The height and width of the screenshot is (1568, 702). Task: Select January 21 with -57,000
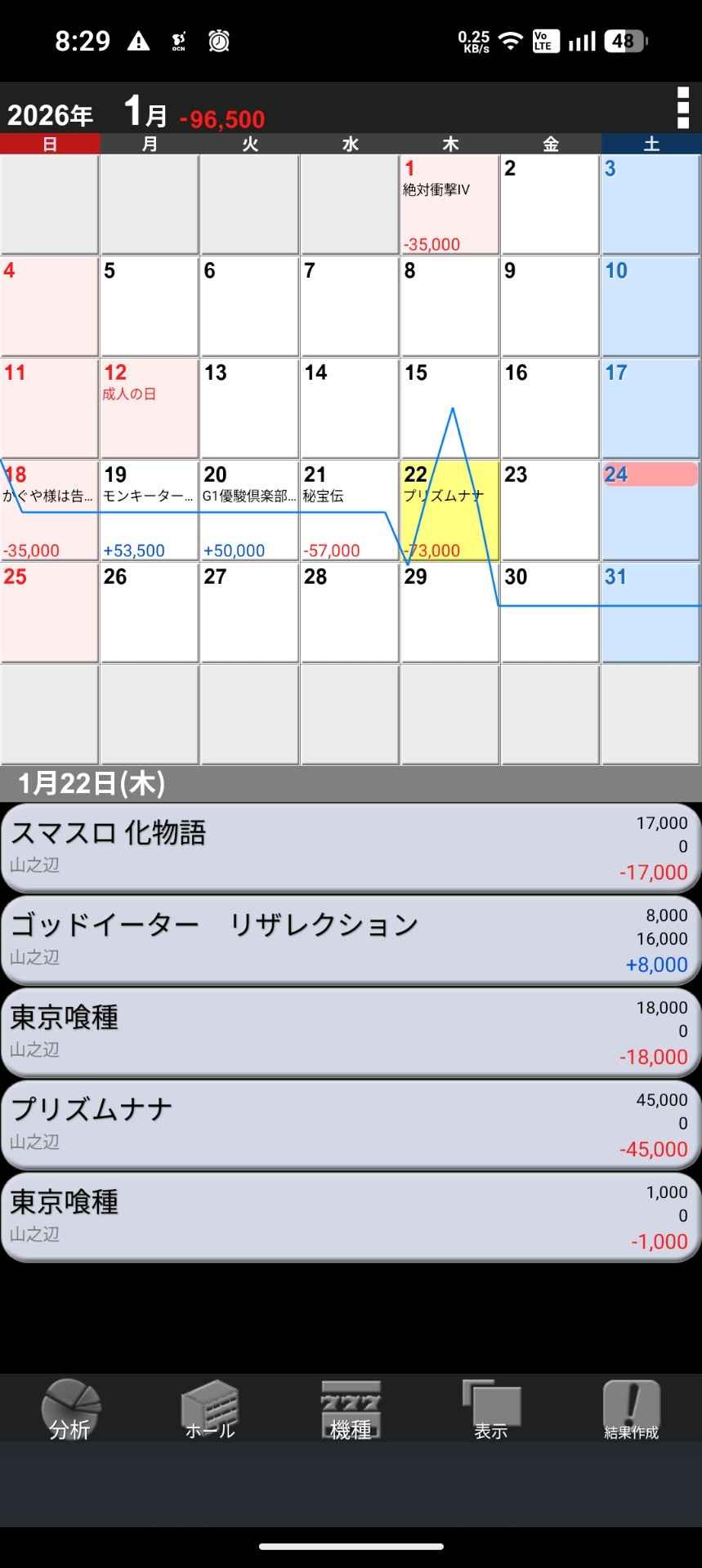[x=349, y=510]
